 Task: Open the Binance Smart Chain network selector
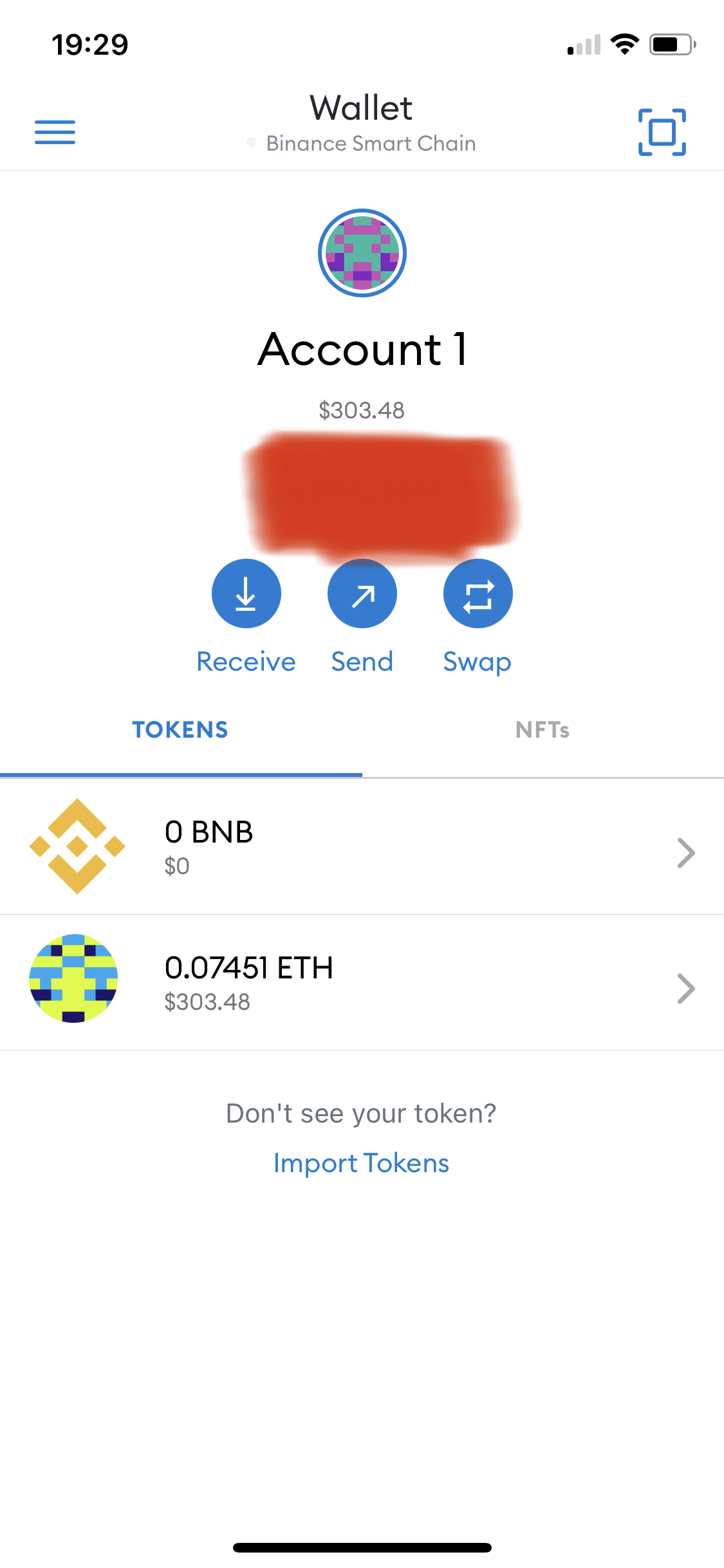[362, 143]
